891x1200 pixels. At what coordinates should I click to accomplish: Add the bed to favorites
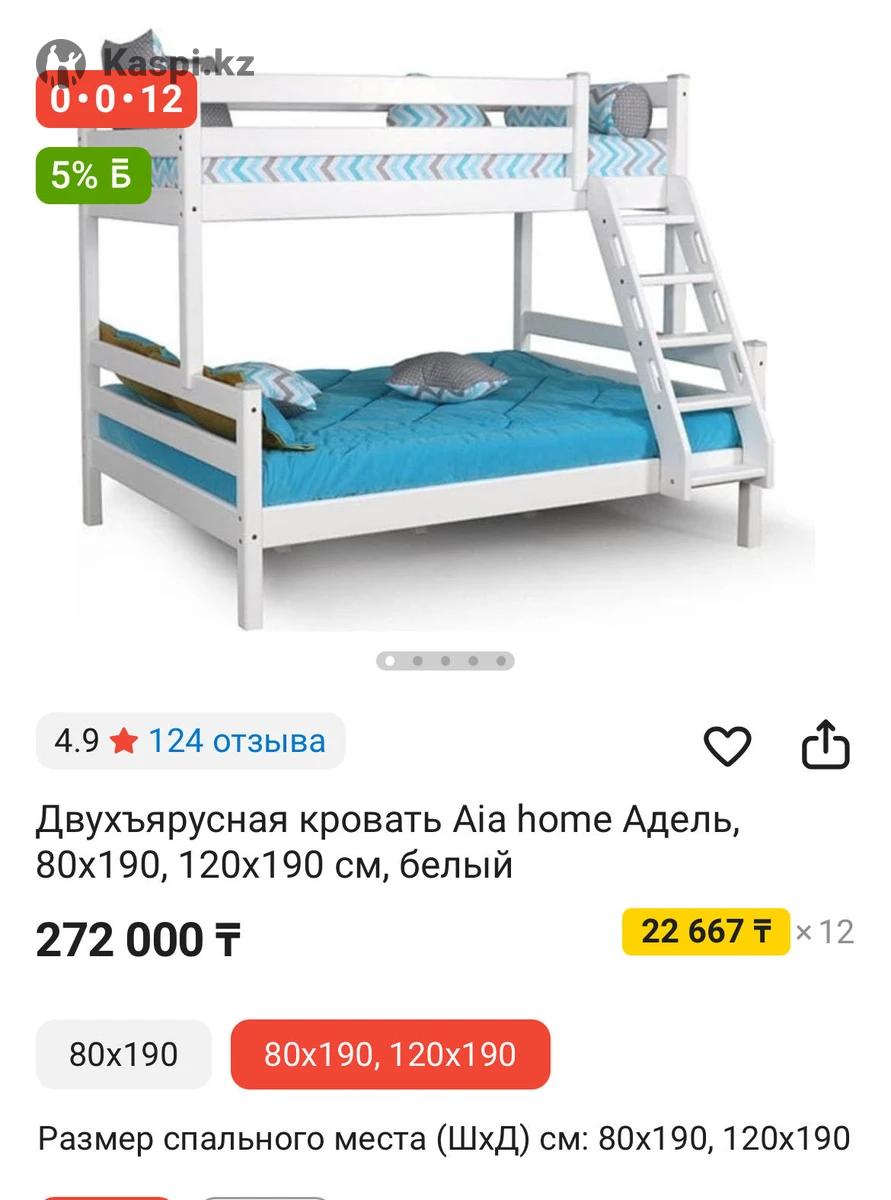point(727,745)
